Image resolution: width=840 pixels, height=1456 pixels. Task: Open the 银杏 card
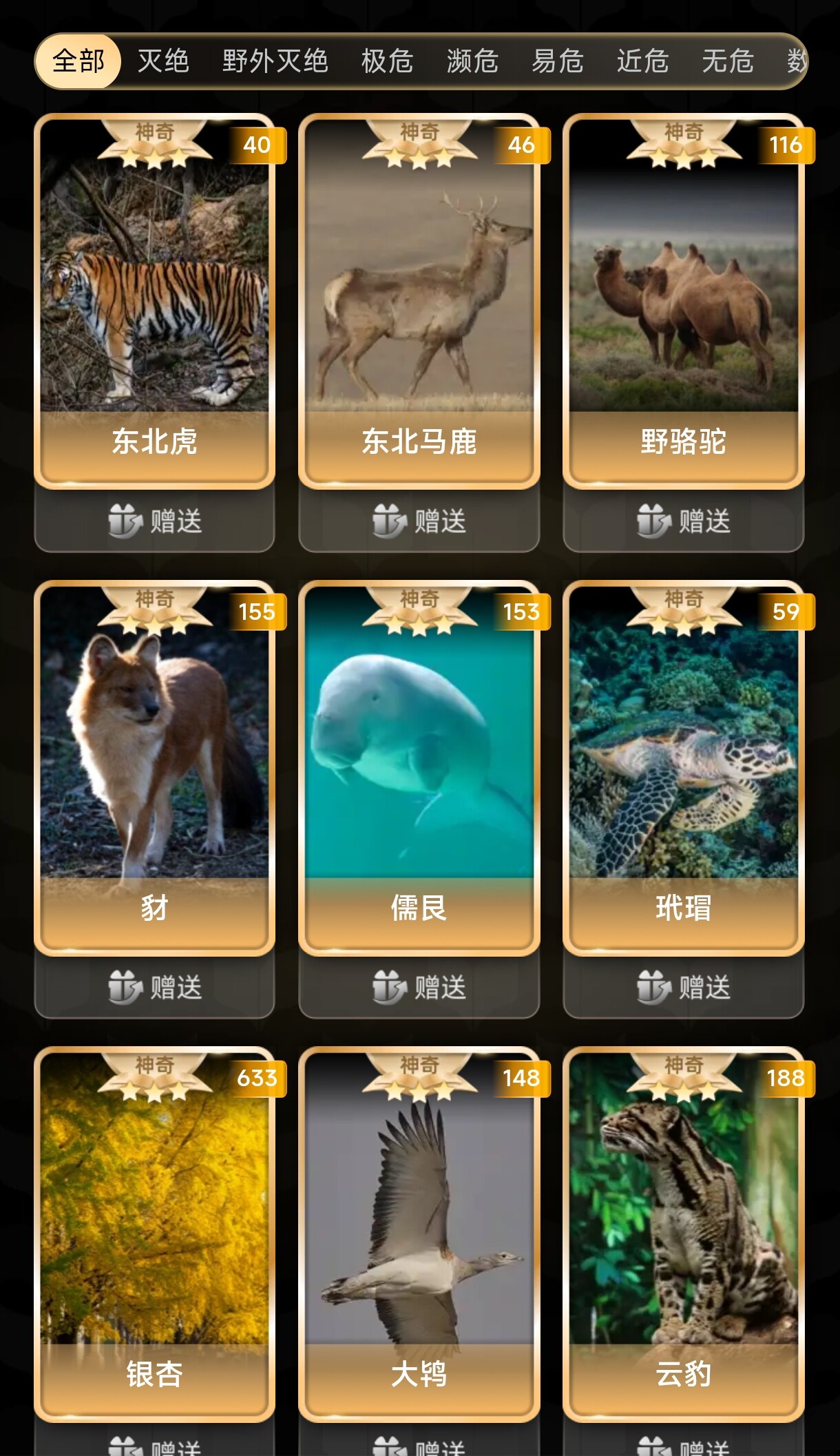point(154,1233)
